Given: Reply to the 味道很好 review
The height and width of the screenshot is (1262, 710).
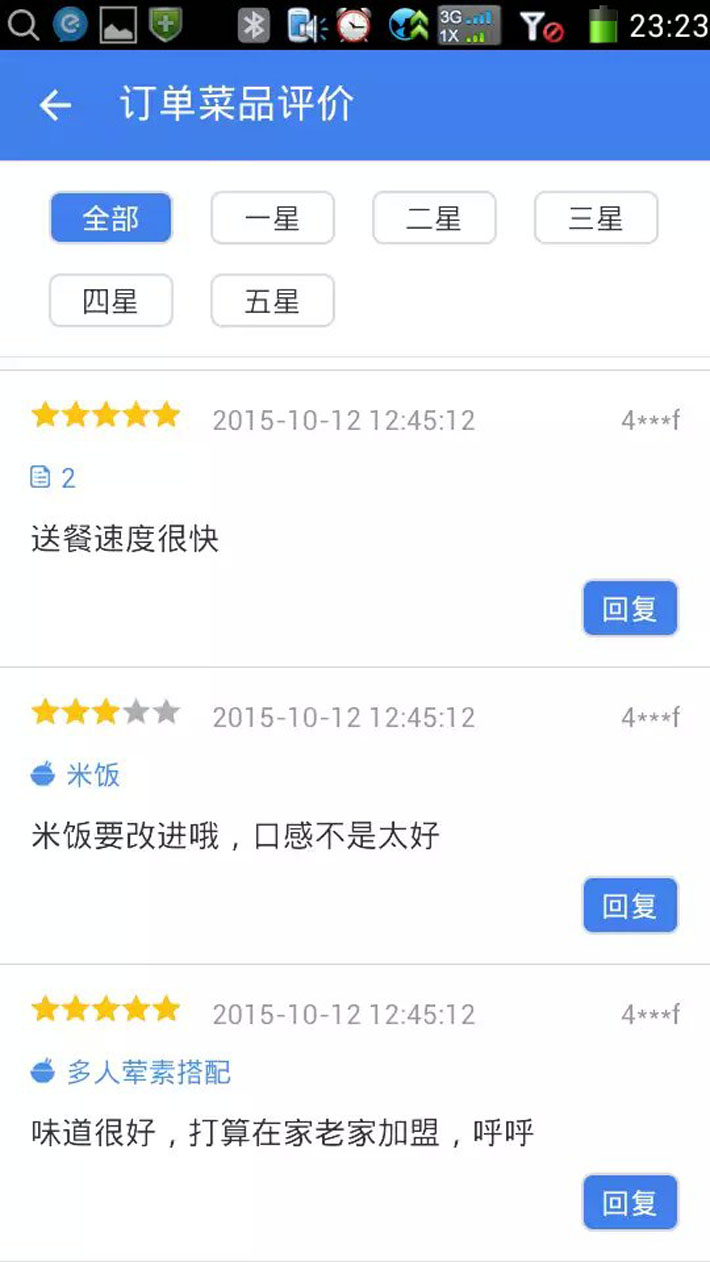Looking at the screenshot, I should click(x=630, y=1202).
